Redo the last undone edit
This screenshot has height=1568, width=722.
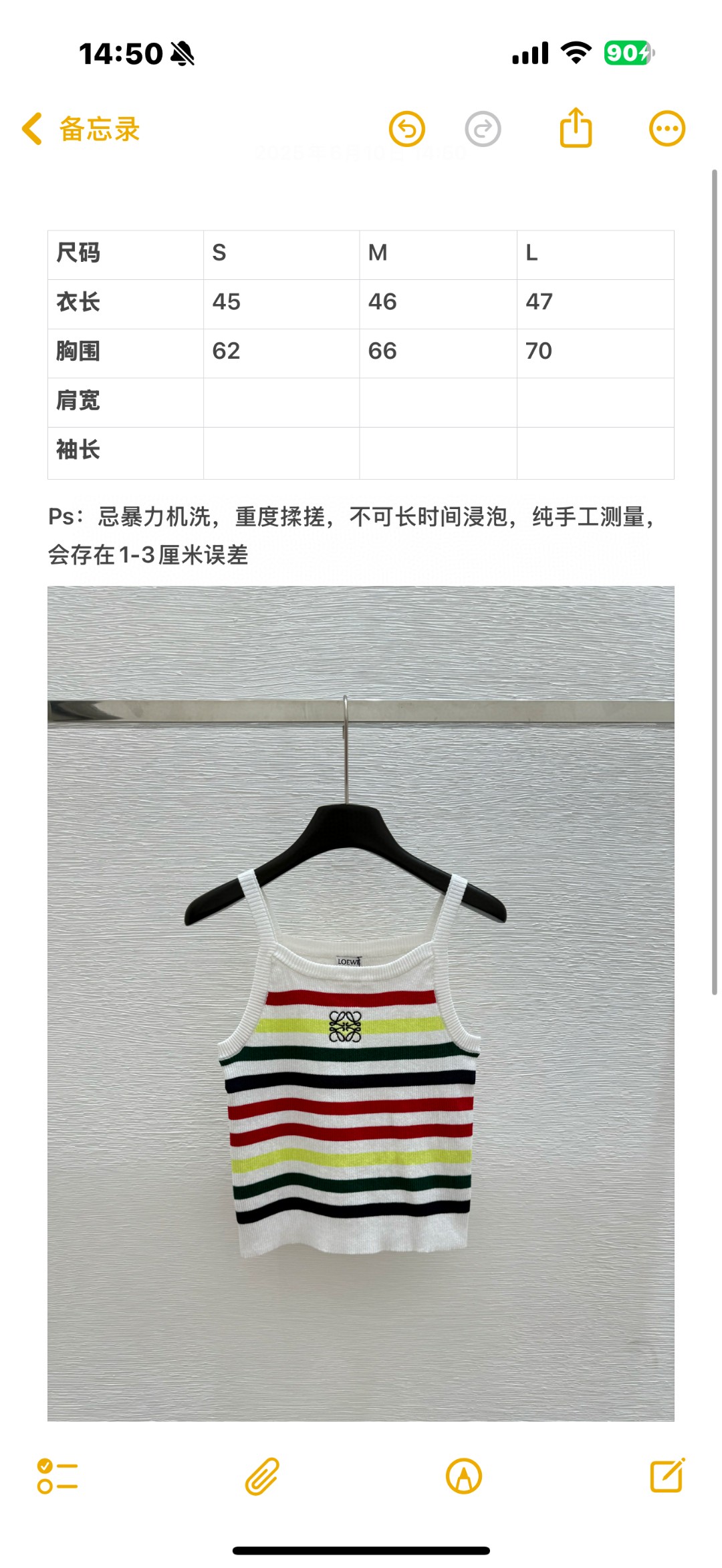coord(483,128)
